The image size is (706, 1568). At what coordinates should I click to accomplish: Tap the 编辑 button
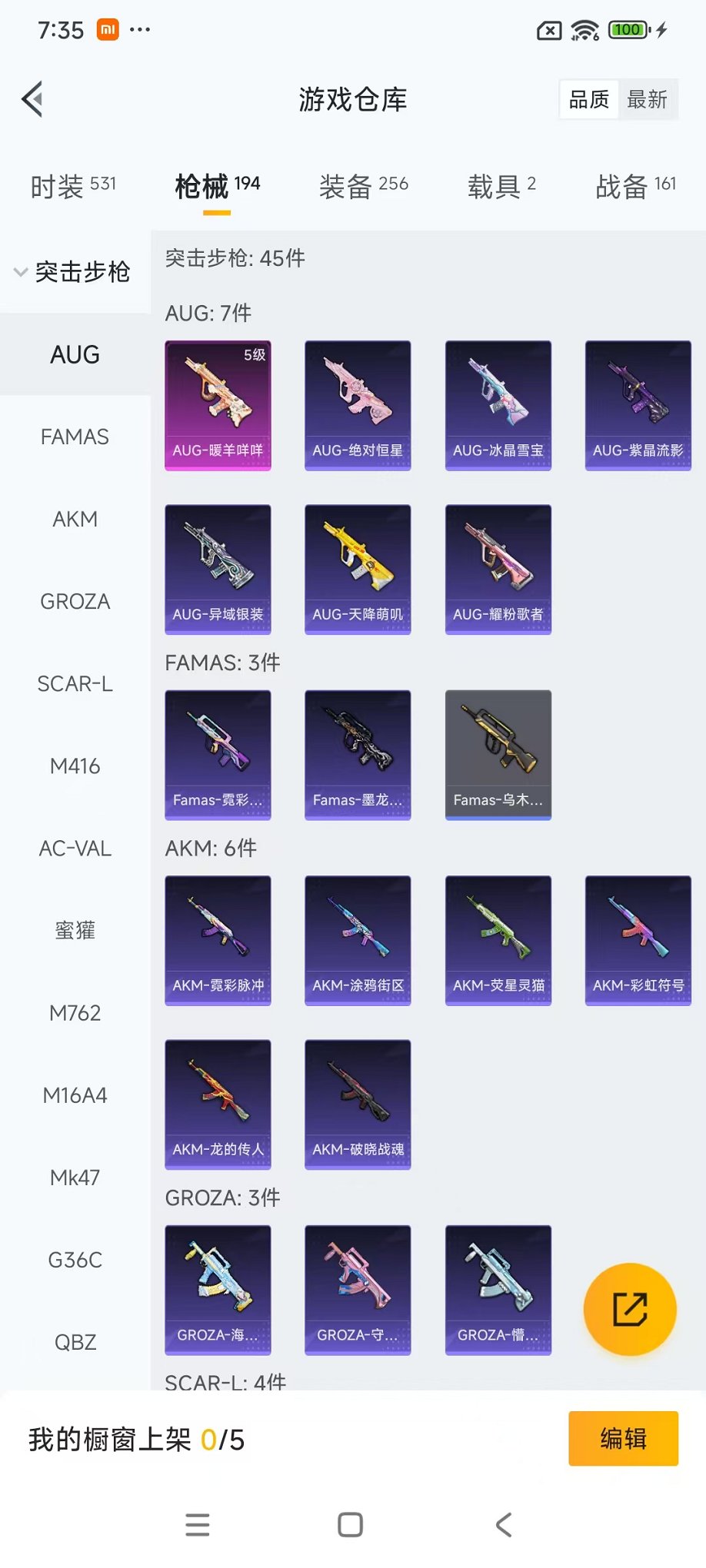point(623,1438)
